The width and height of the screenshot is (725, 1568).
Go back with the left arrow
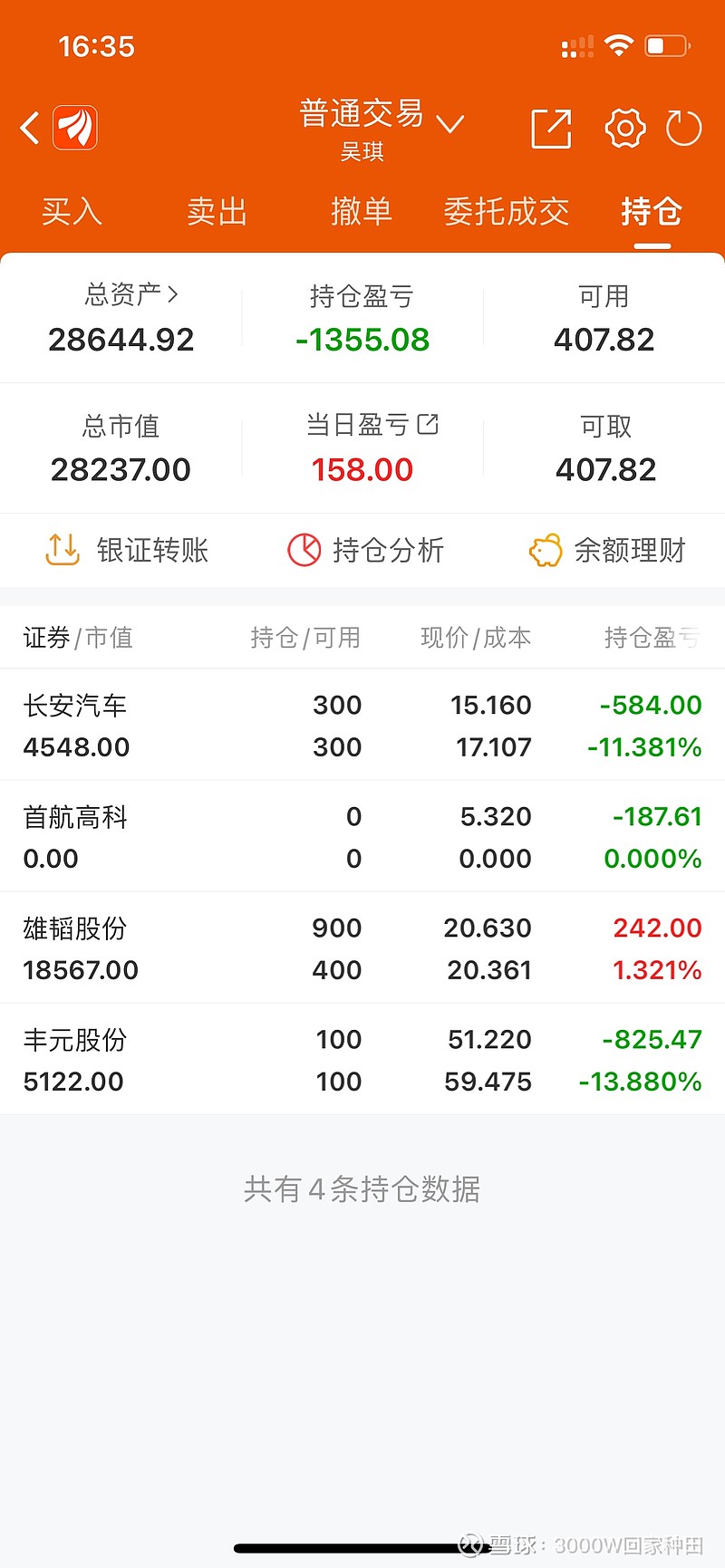click(30, 128)
